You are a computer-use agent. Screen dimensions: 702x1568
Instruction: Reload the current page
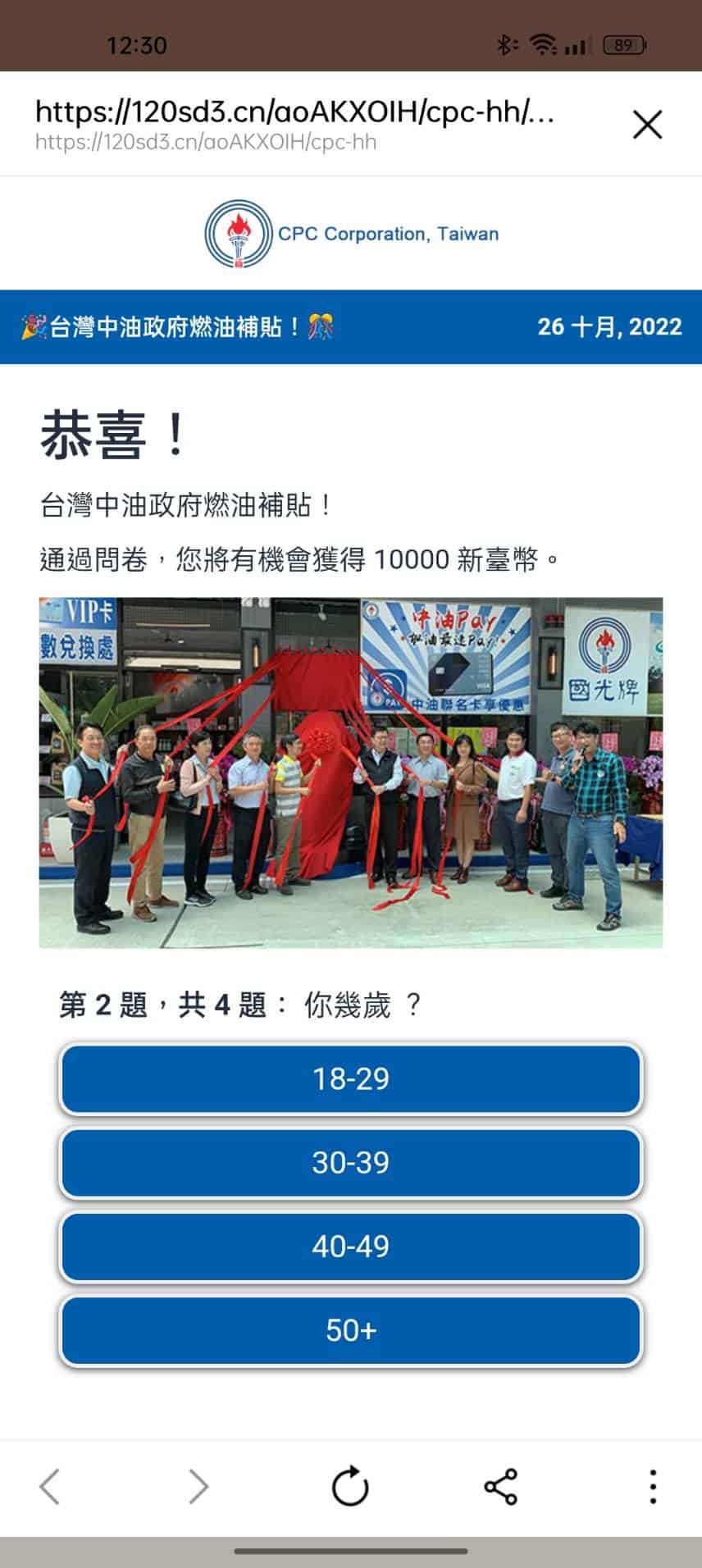(x=350, y=1486)
